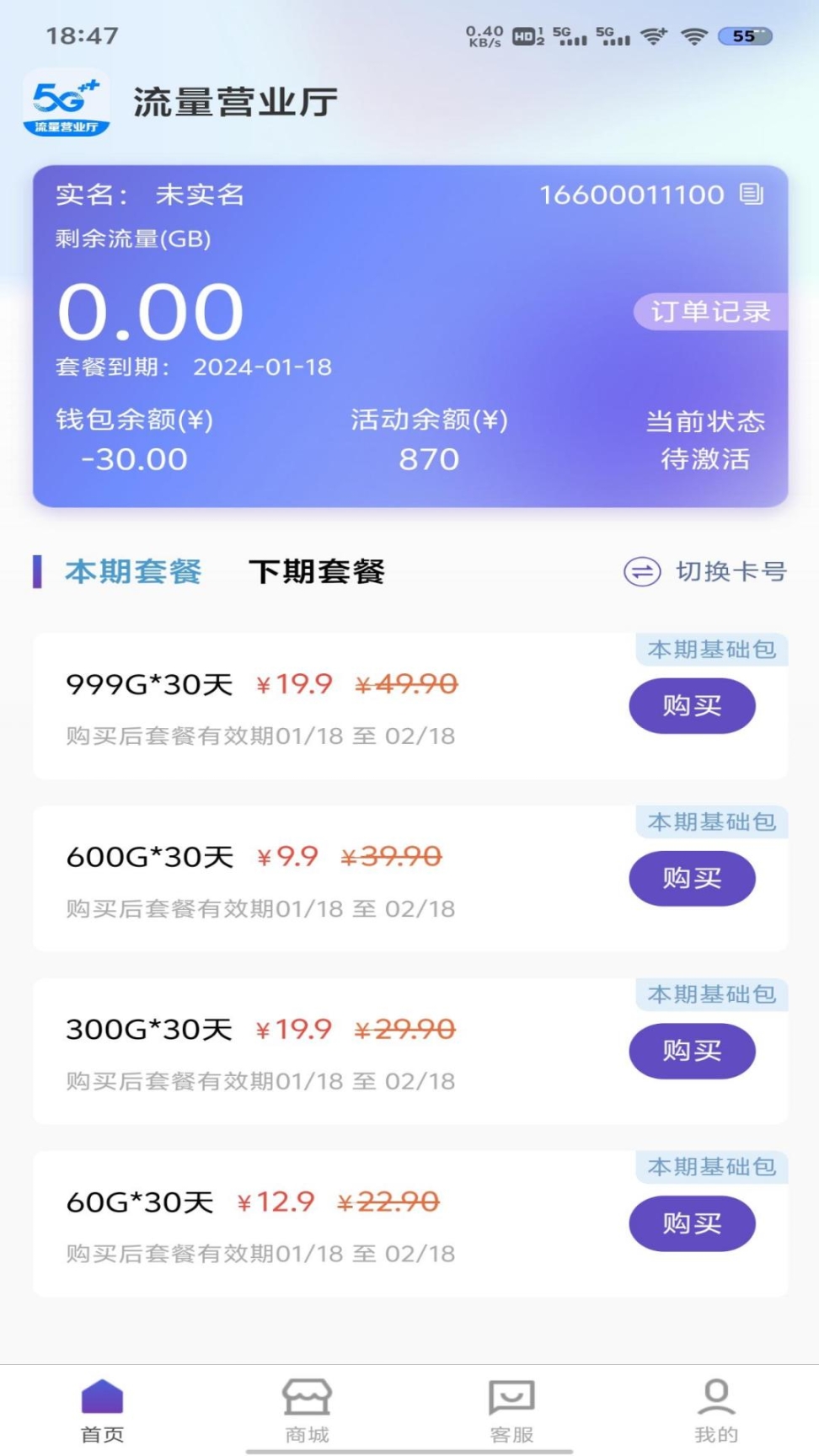Buy the 300G*30天 package
Screen dimensions: 819x1456
[x=692, y=1051]
